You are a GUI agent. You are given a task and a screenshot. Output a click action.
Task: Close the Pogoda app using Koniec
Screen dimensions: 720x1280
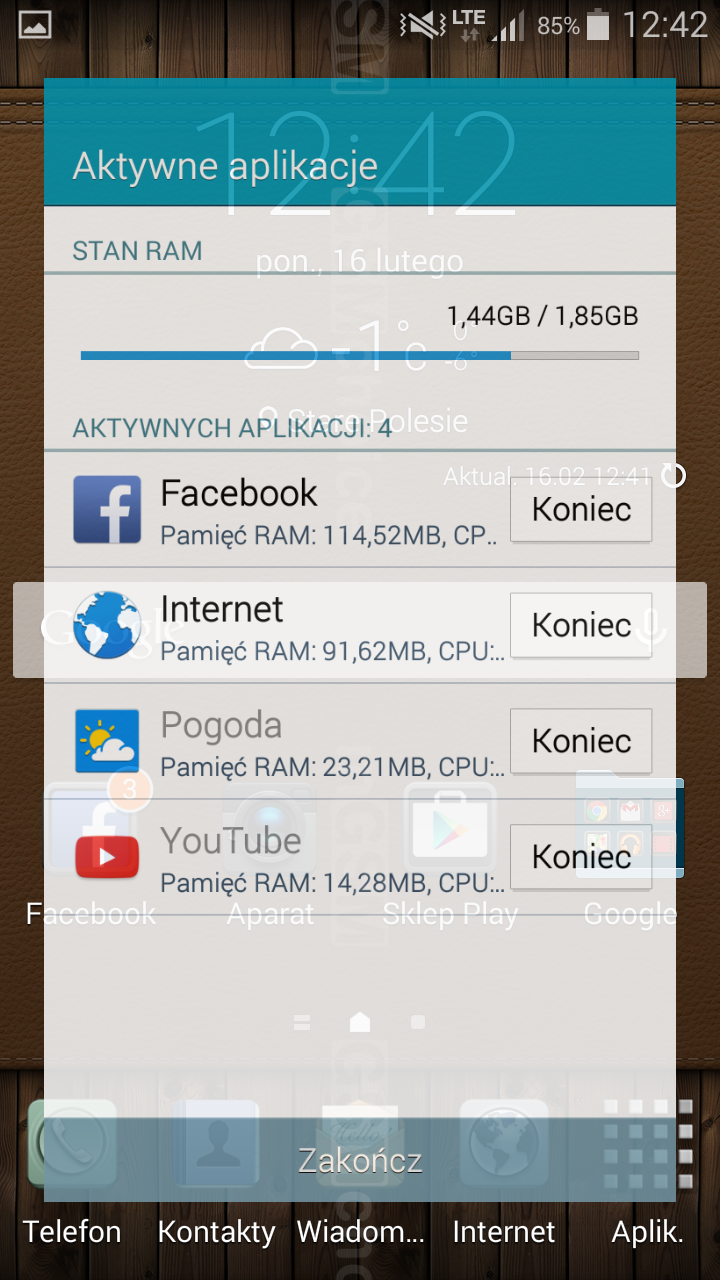click(x=581, y=741)
